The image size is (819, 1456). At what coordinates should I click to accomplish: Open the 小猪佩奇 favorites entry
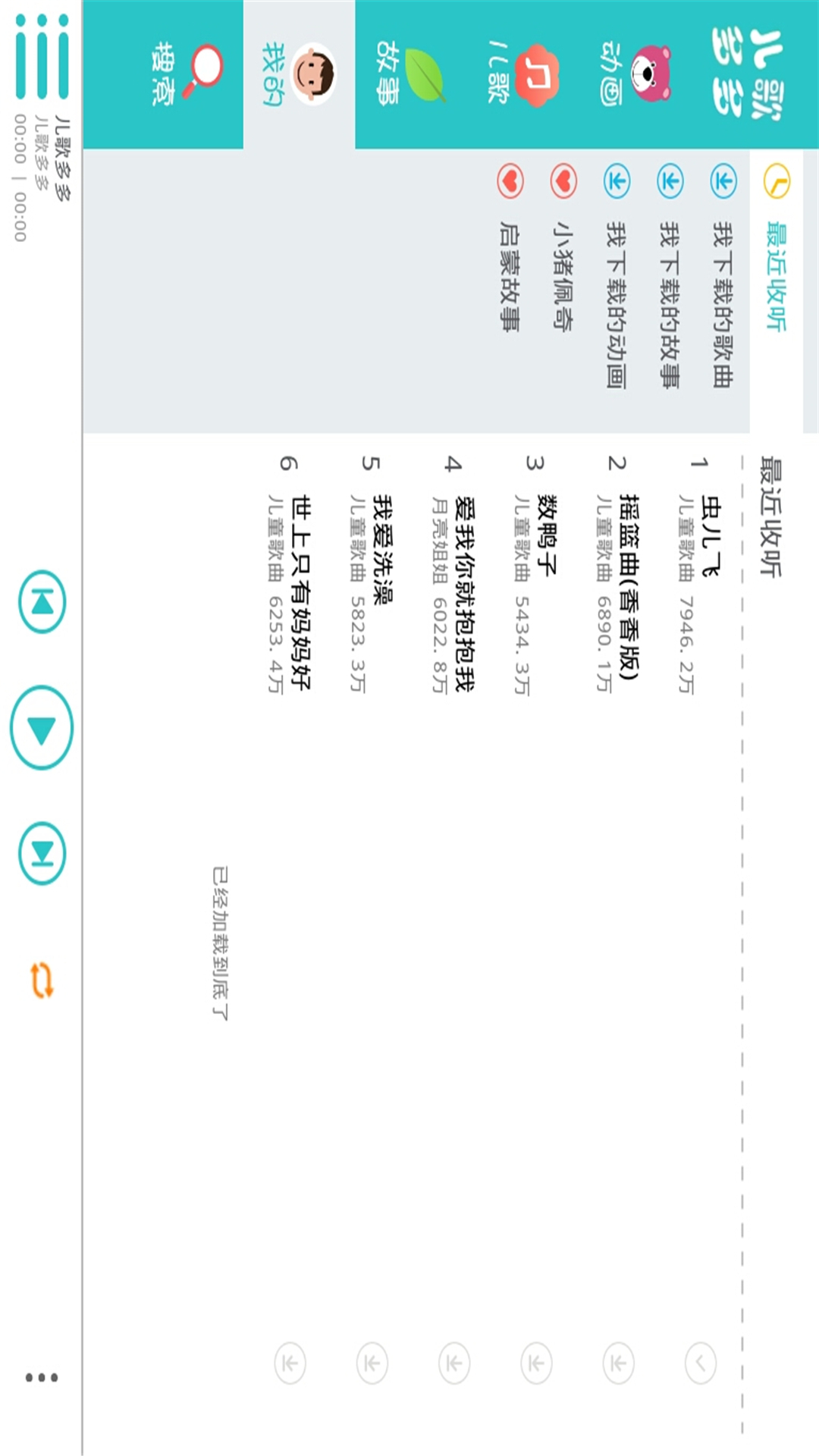tap(563, 277)
